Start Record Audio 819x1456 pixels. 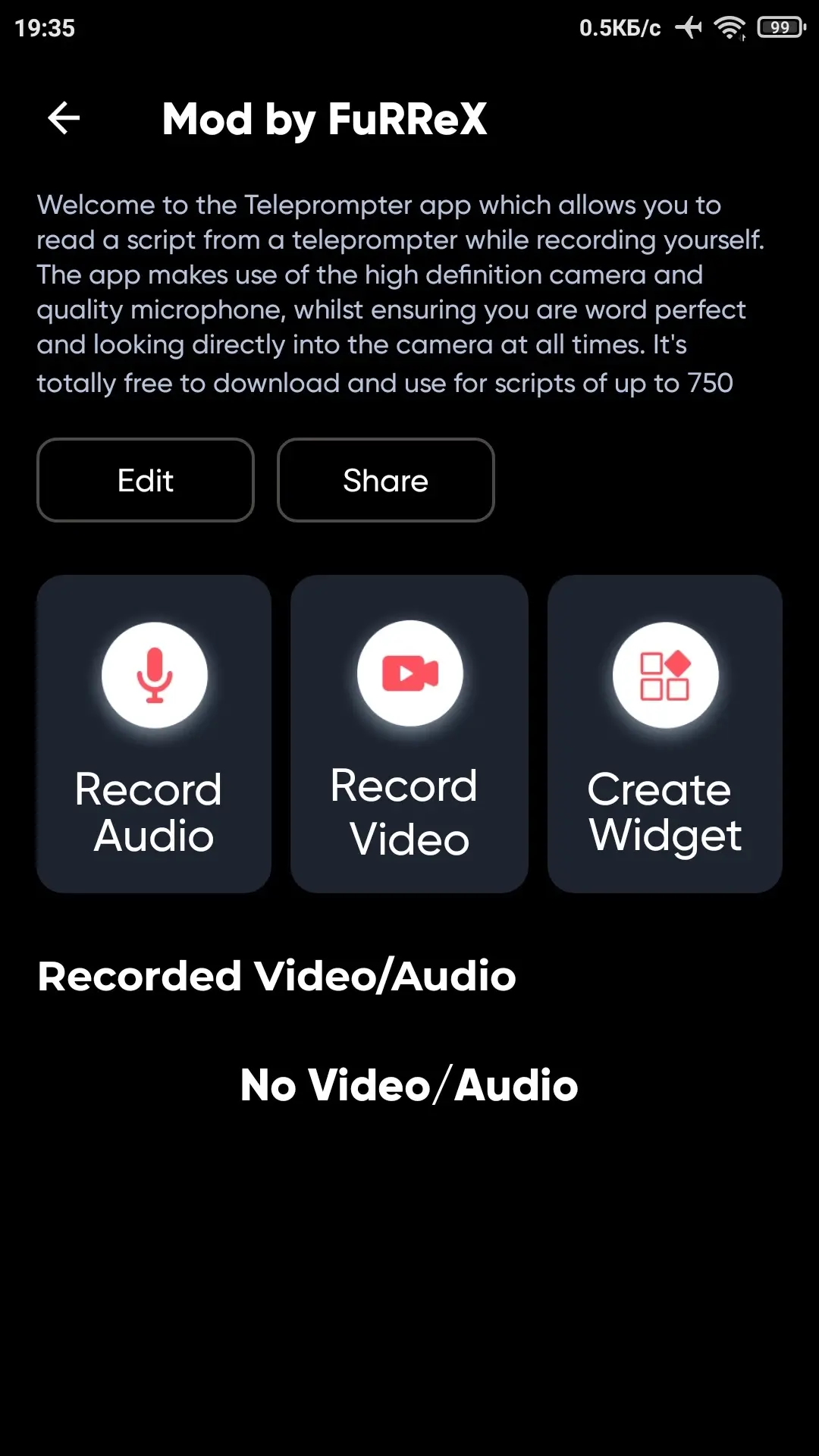(x=154, y=733)
